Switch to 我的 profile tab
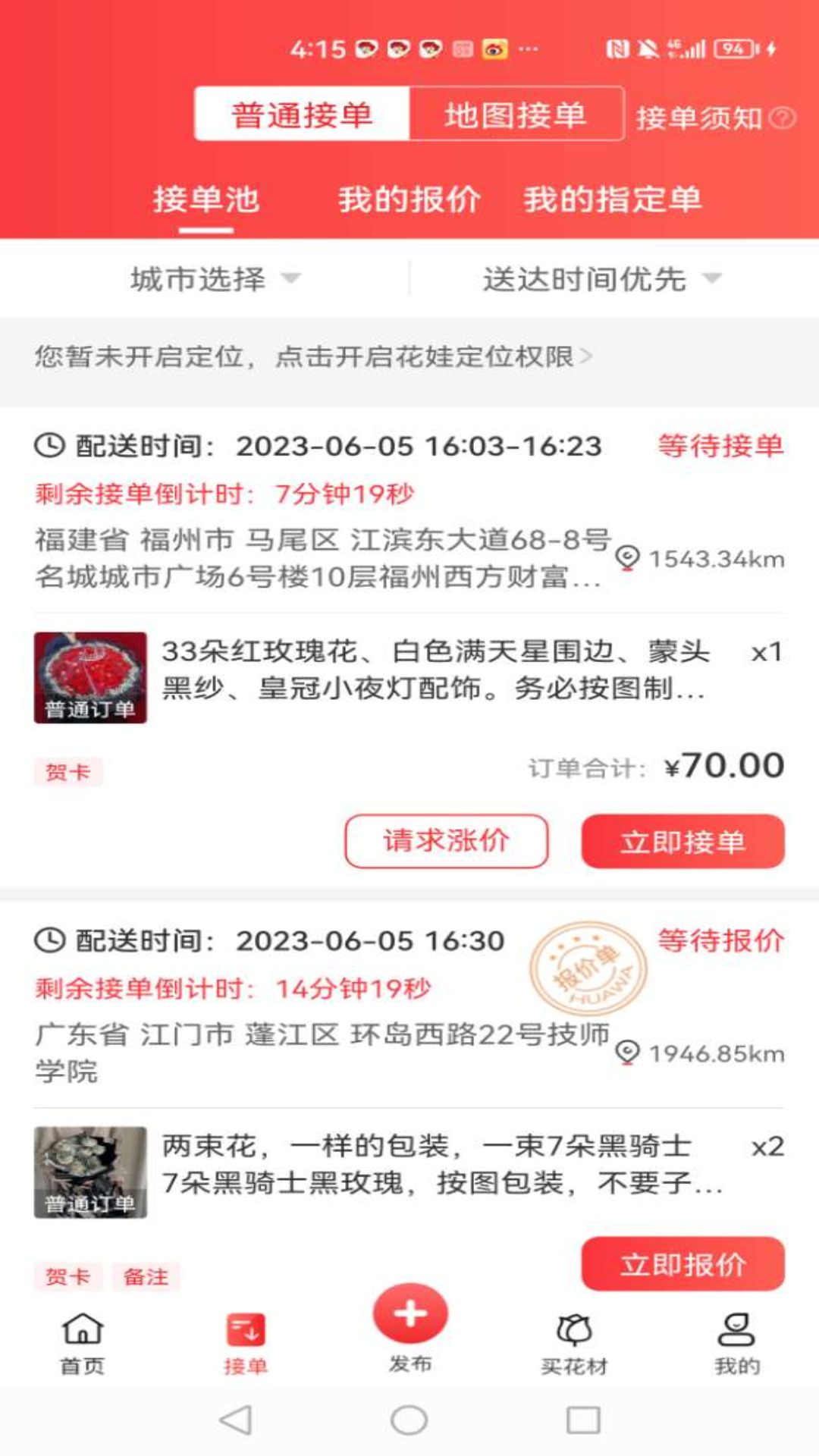 point(736,1343)
